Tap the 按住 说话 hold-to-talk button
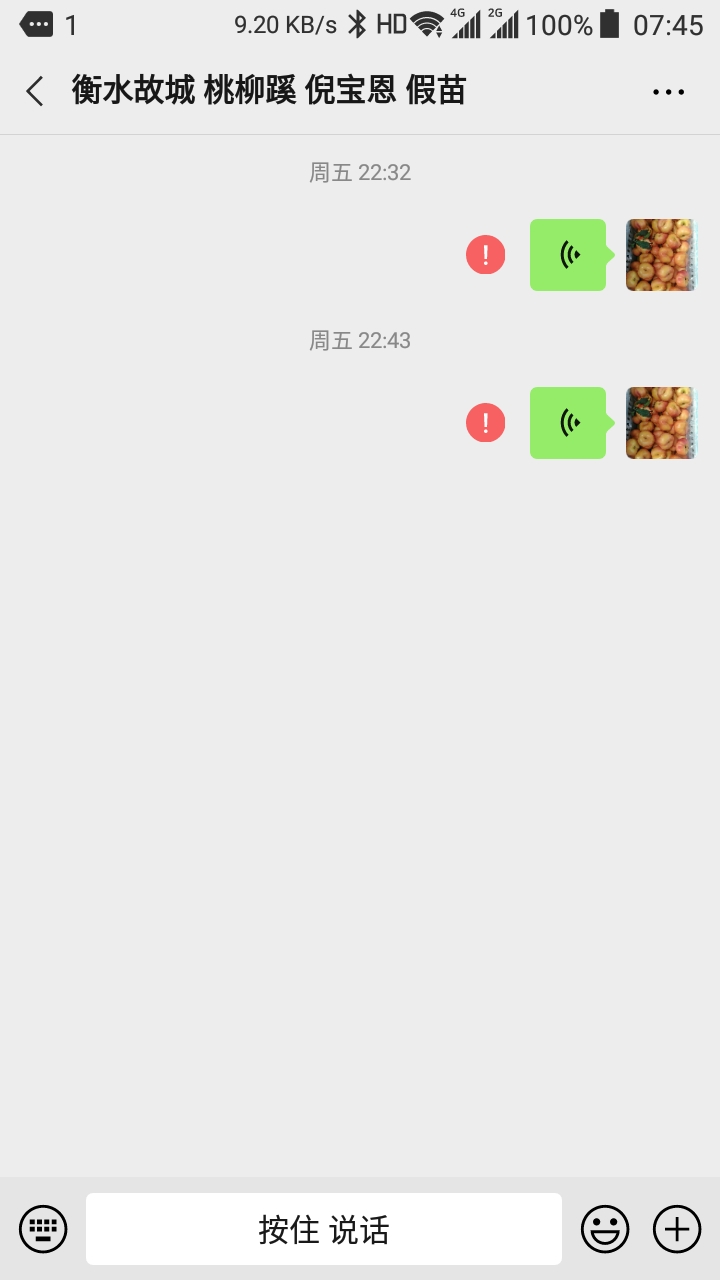 click(324, 1229)
